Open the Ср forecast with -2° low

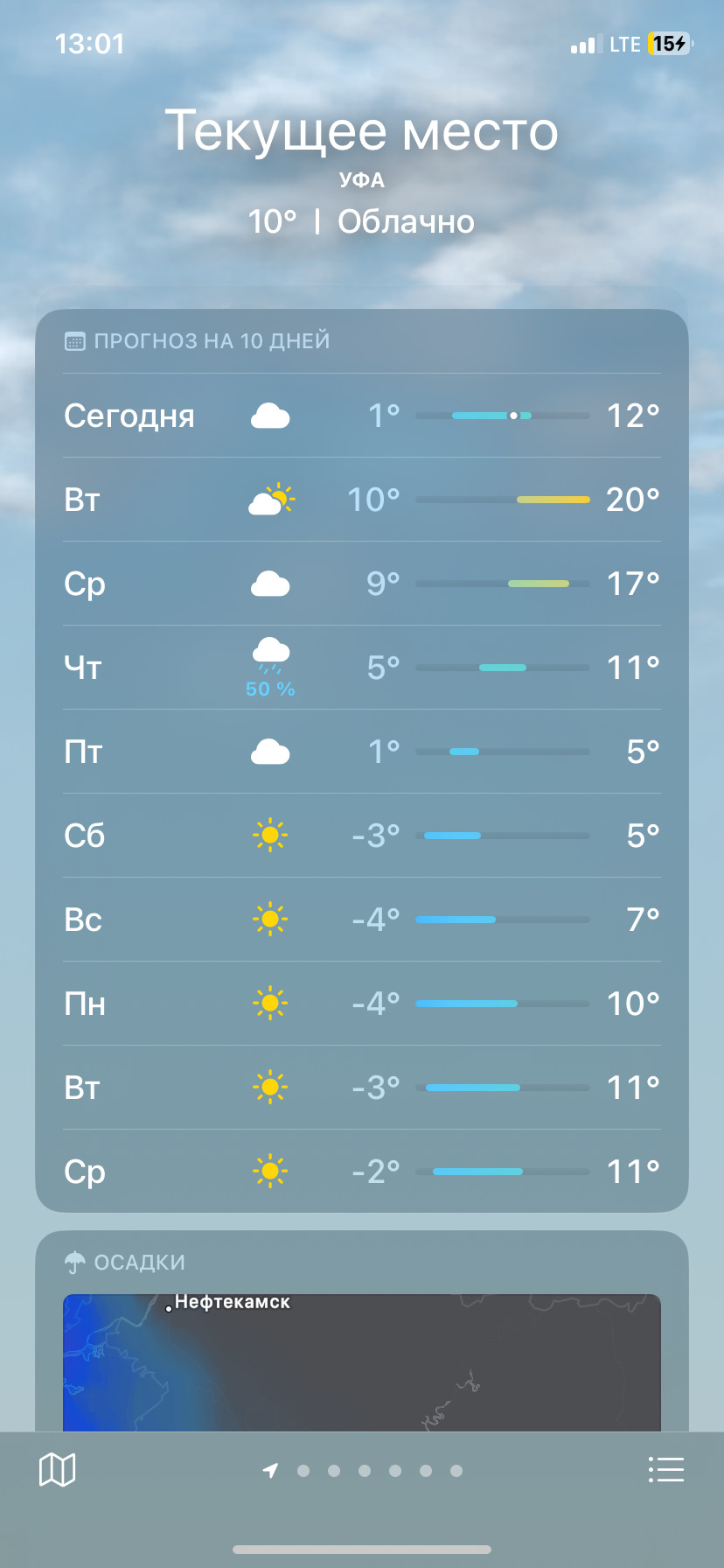click(x=362, y=1172)
